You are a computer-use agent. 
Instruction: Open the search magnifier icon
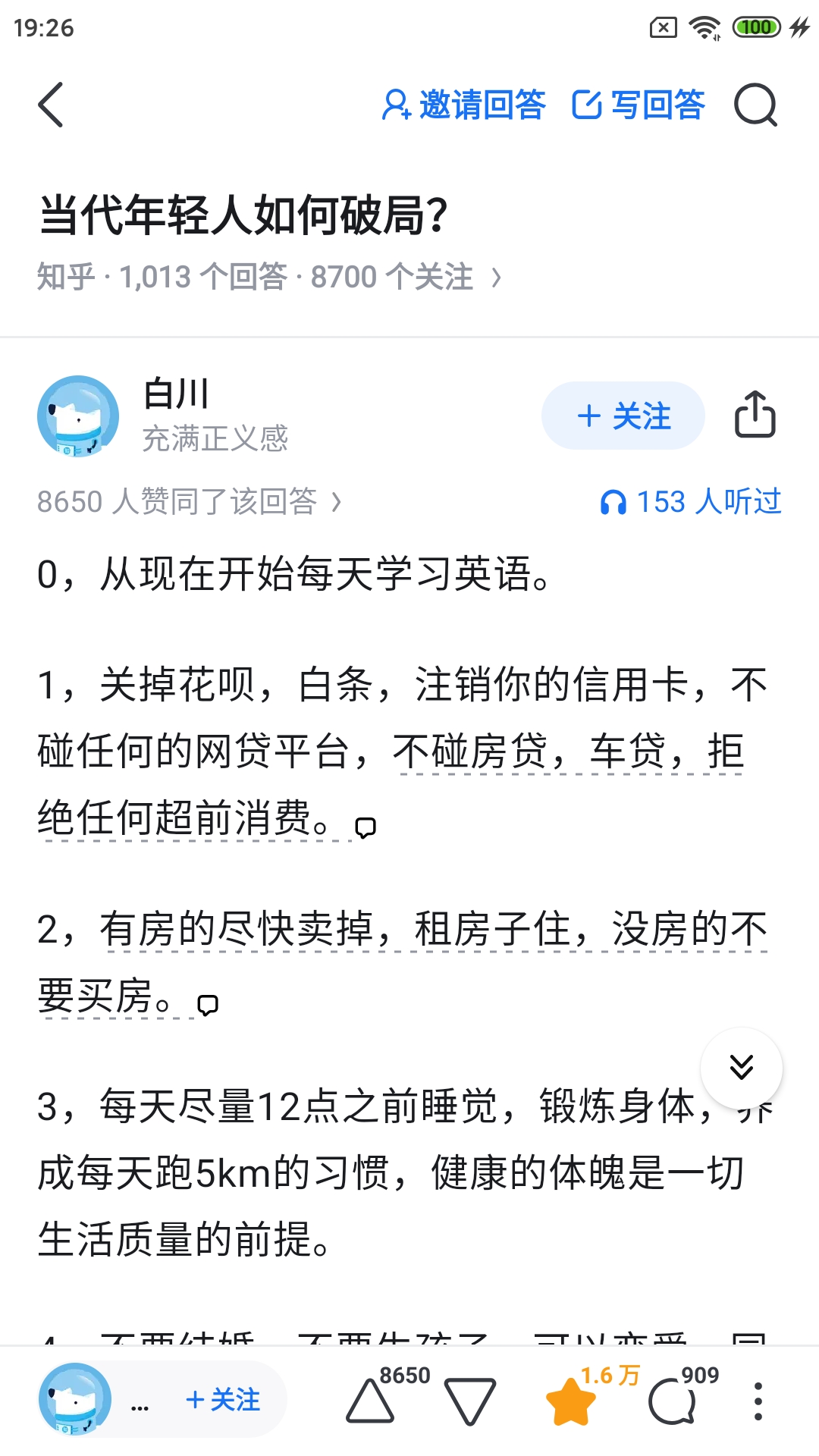pyautogui.click(x=755, y=105)
